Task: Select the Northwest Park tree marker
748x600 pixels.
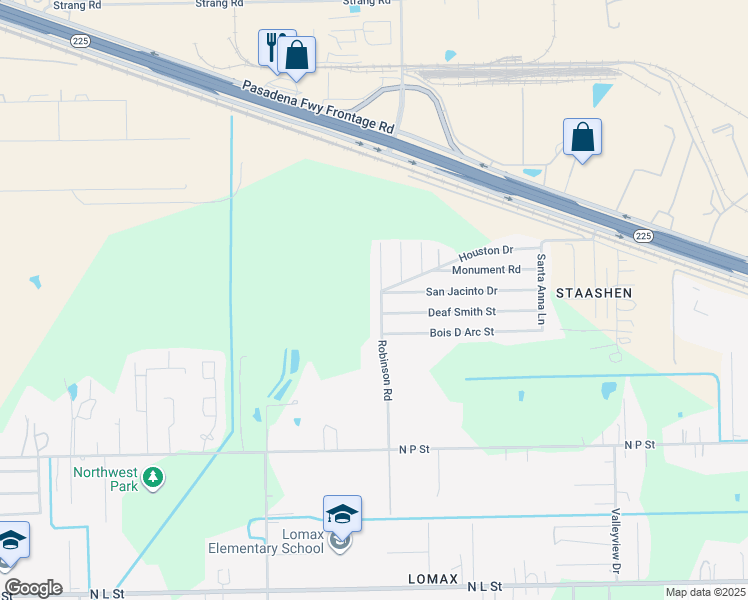Action: [153, 478]
